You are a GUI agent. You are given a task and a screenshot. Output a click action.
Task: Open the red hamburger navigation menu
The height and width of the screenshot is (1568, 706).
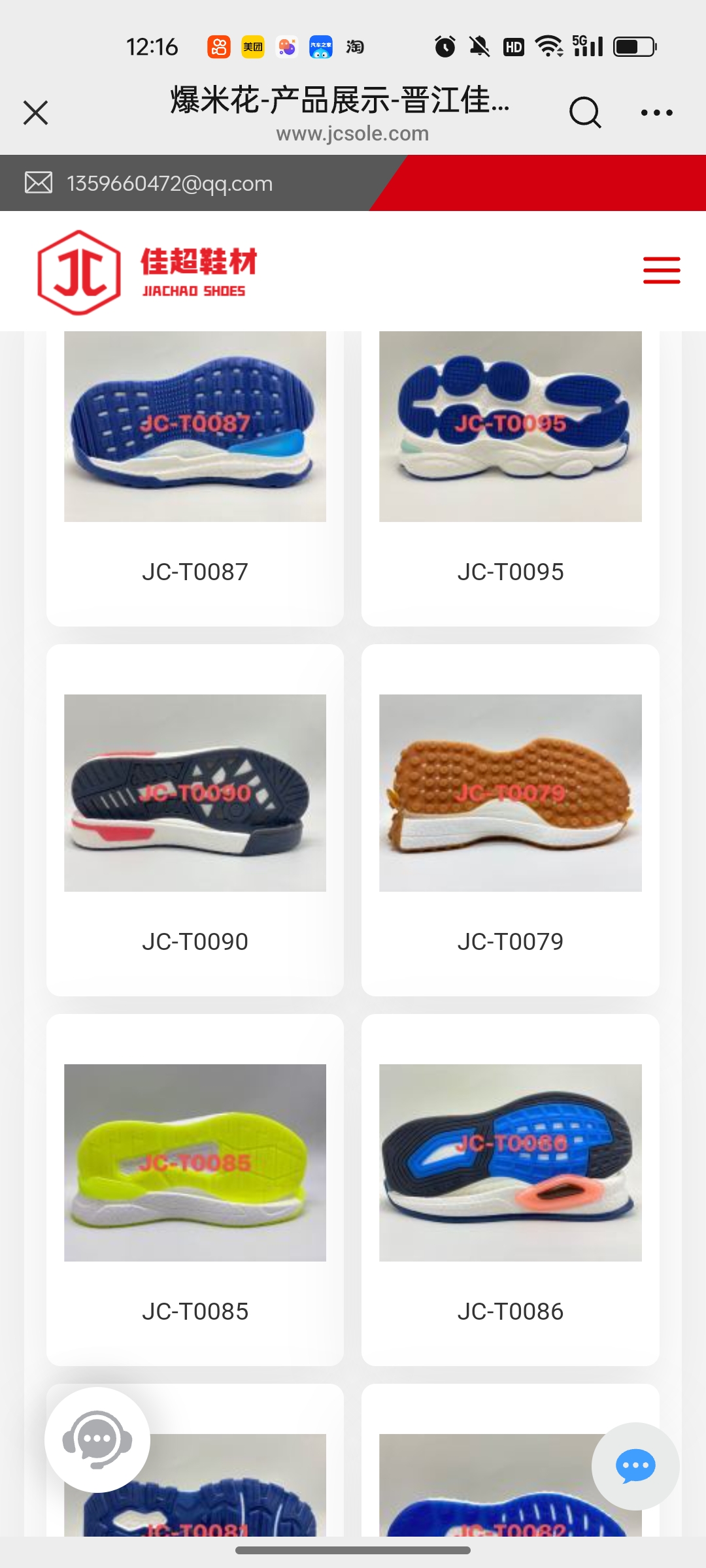coord(661,270)
